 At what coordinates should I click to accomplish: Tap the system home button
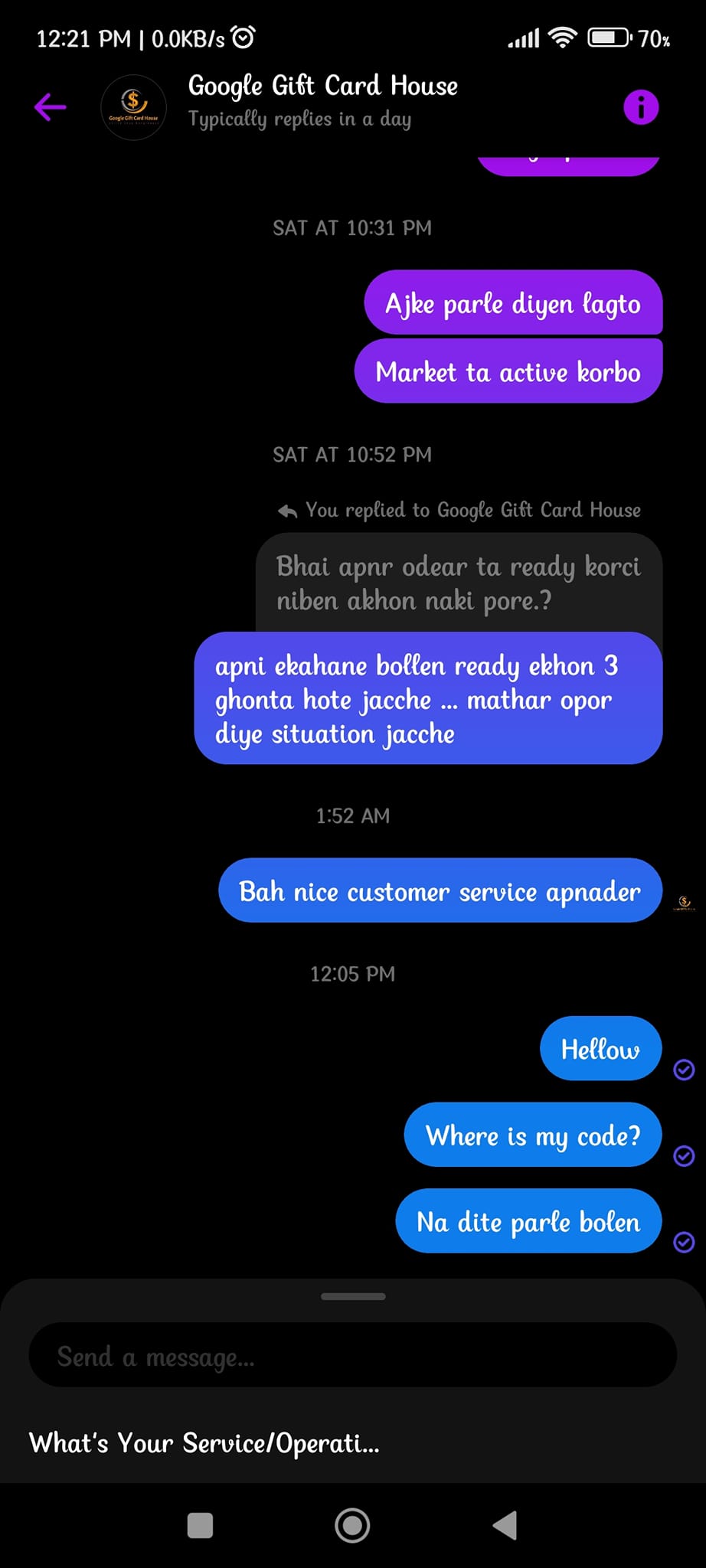pos(352,1525)
